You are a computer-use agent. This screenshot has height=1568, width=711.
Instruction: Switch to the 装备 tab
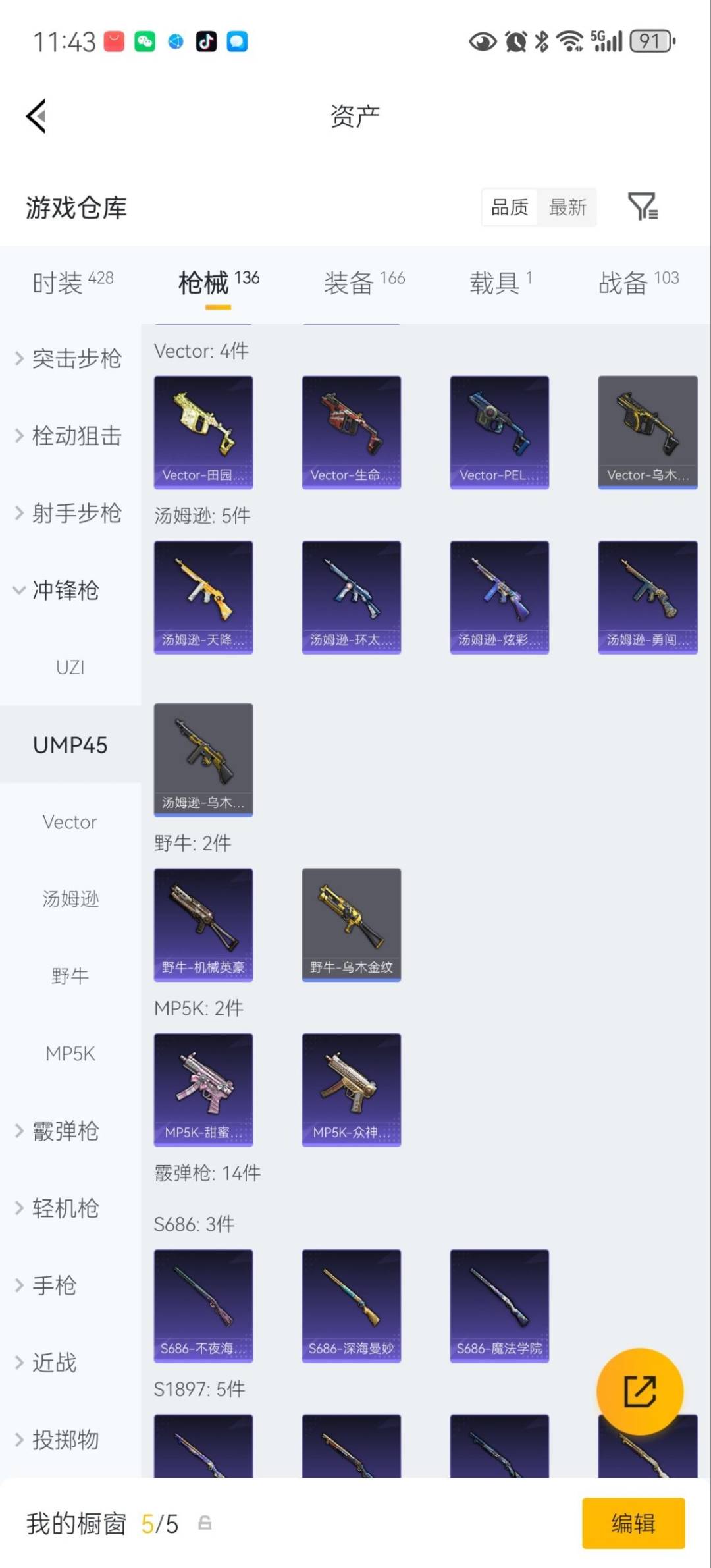[x=349, y=282]
